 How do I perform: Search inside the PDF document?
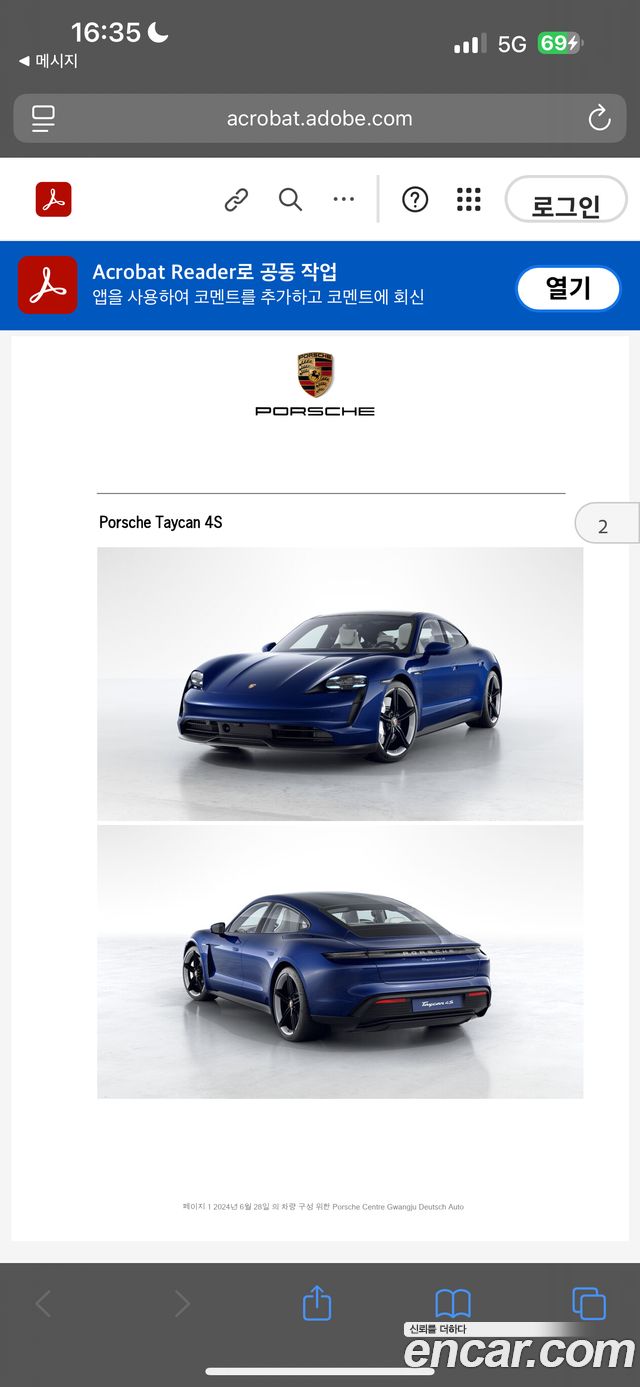click(290, 200)
